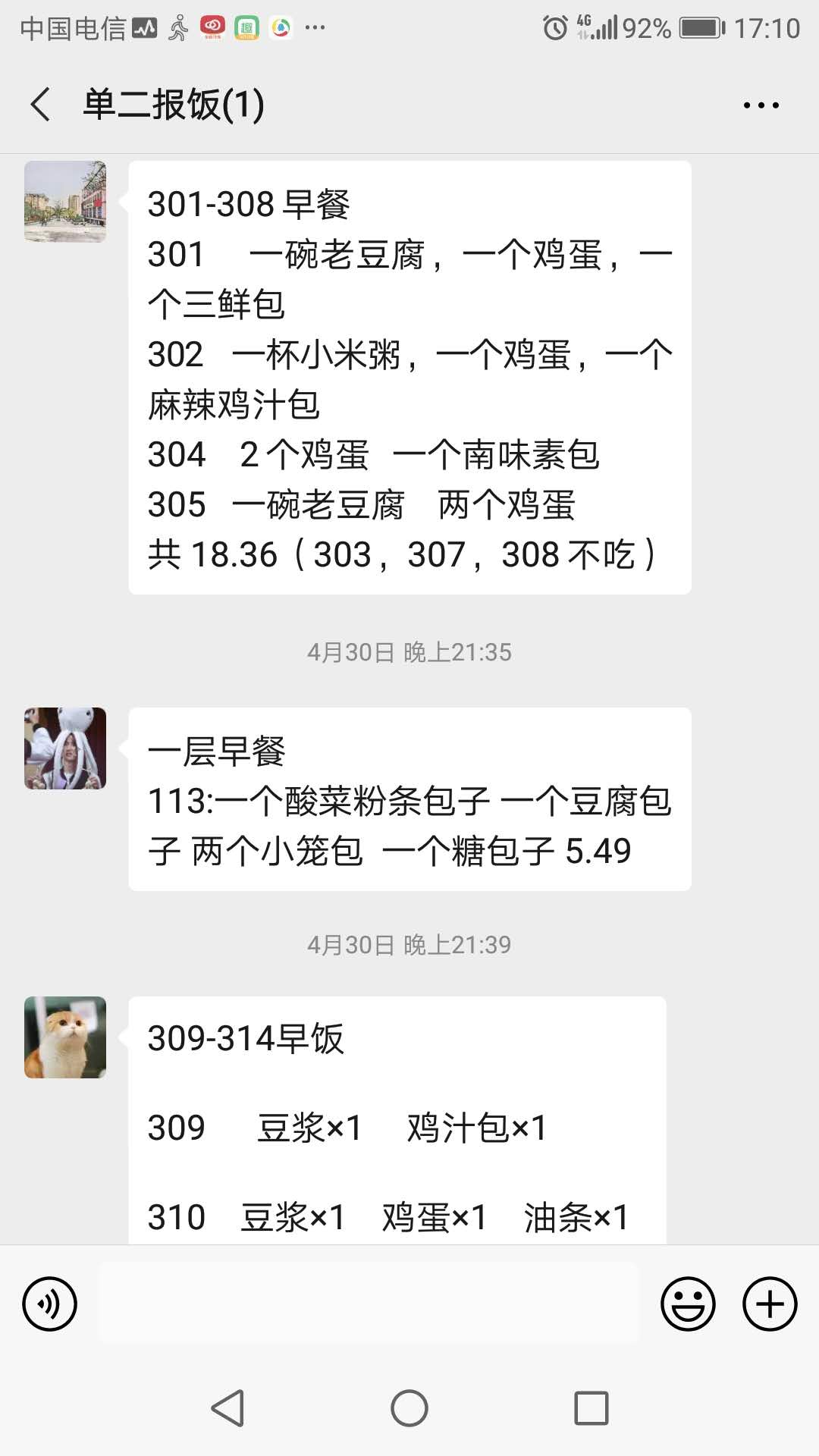Open recent apps from navigation bar
819x1456 pixels.
tap(591, 1408)
